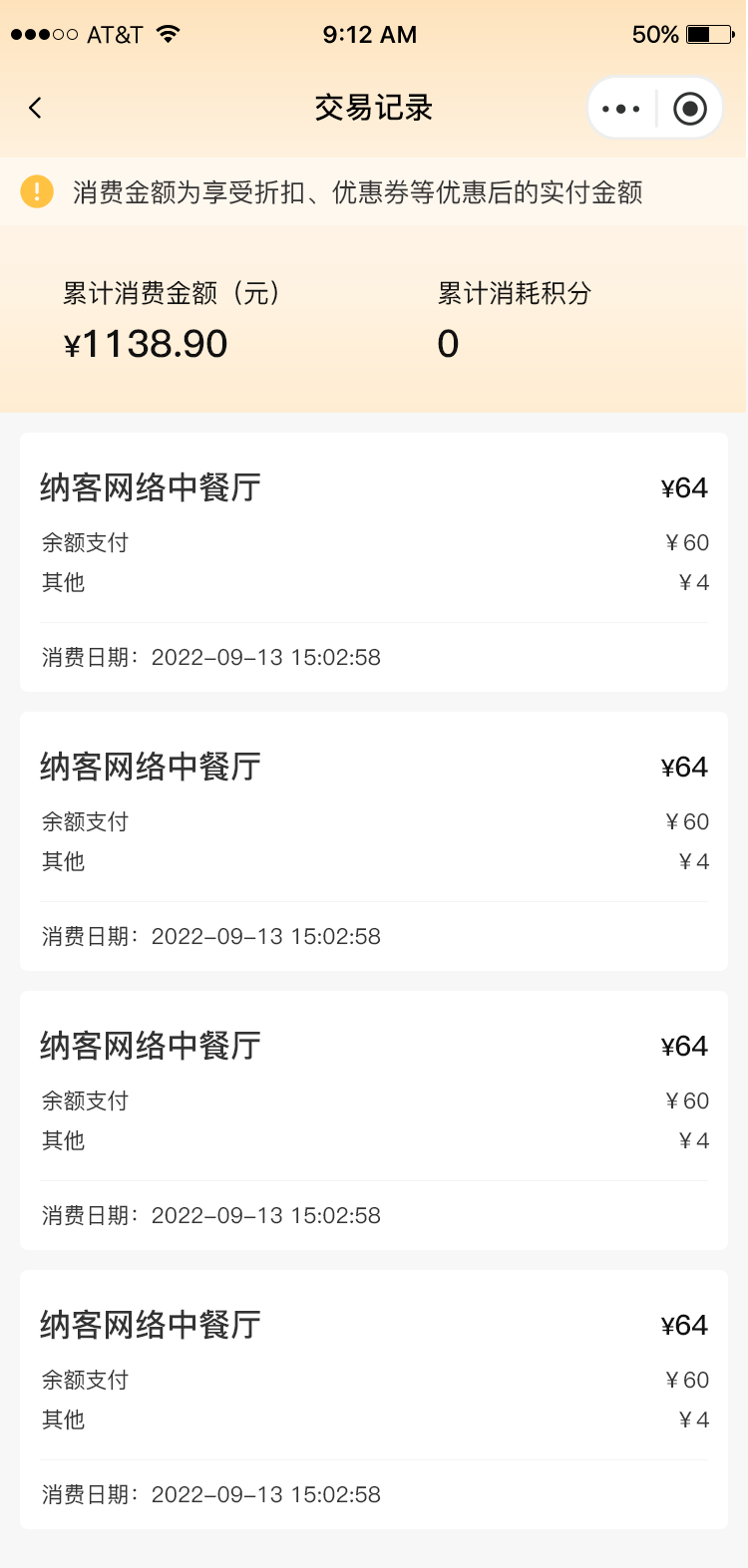This screenshot has width=748, height=1568.
Task: Select the ¥64 amount on the third card
Action: [684, 1046]
